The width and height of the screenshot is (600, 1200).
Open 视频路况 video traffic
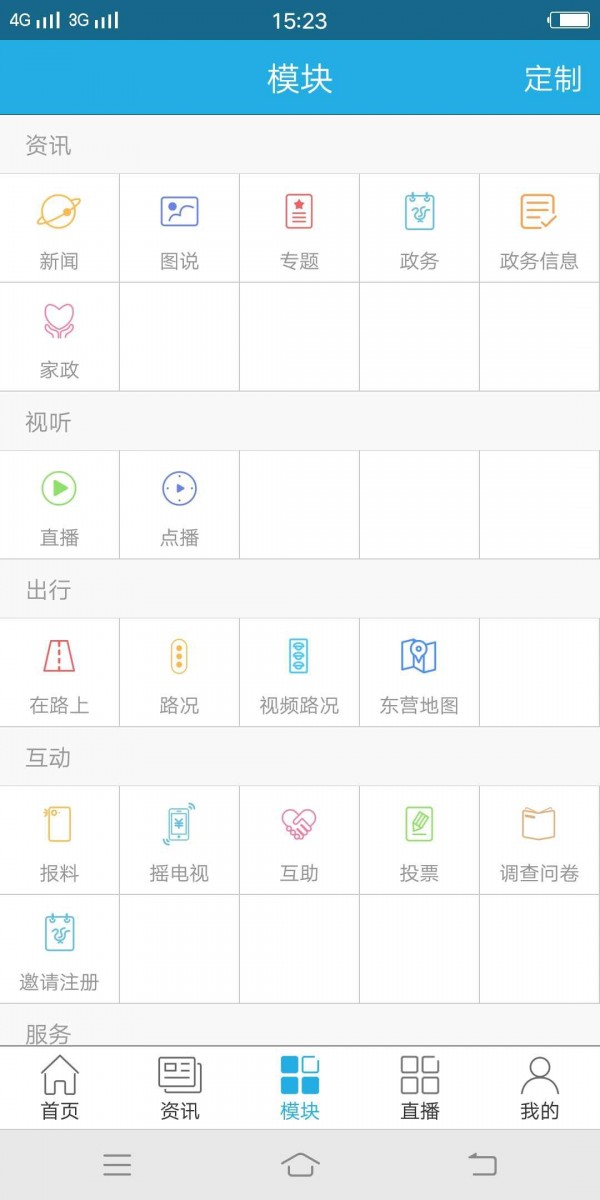299,672
